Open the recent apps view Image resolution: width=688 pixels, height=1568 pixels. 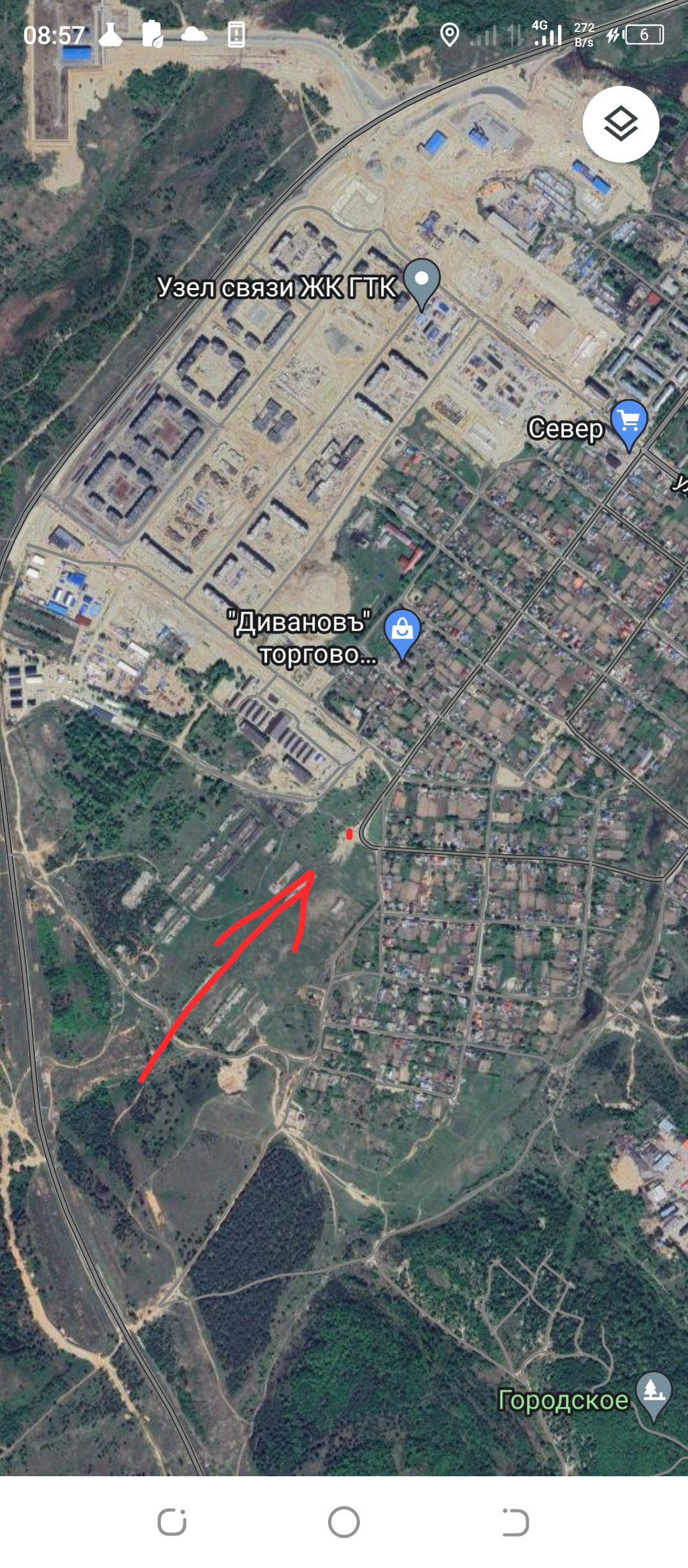[x=172, y=1523]
